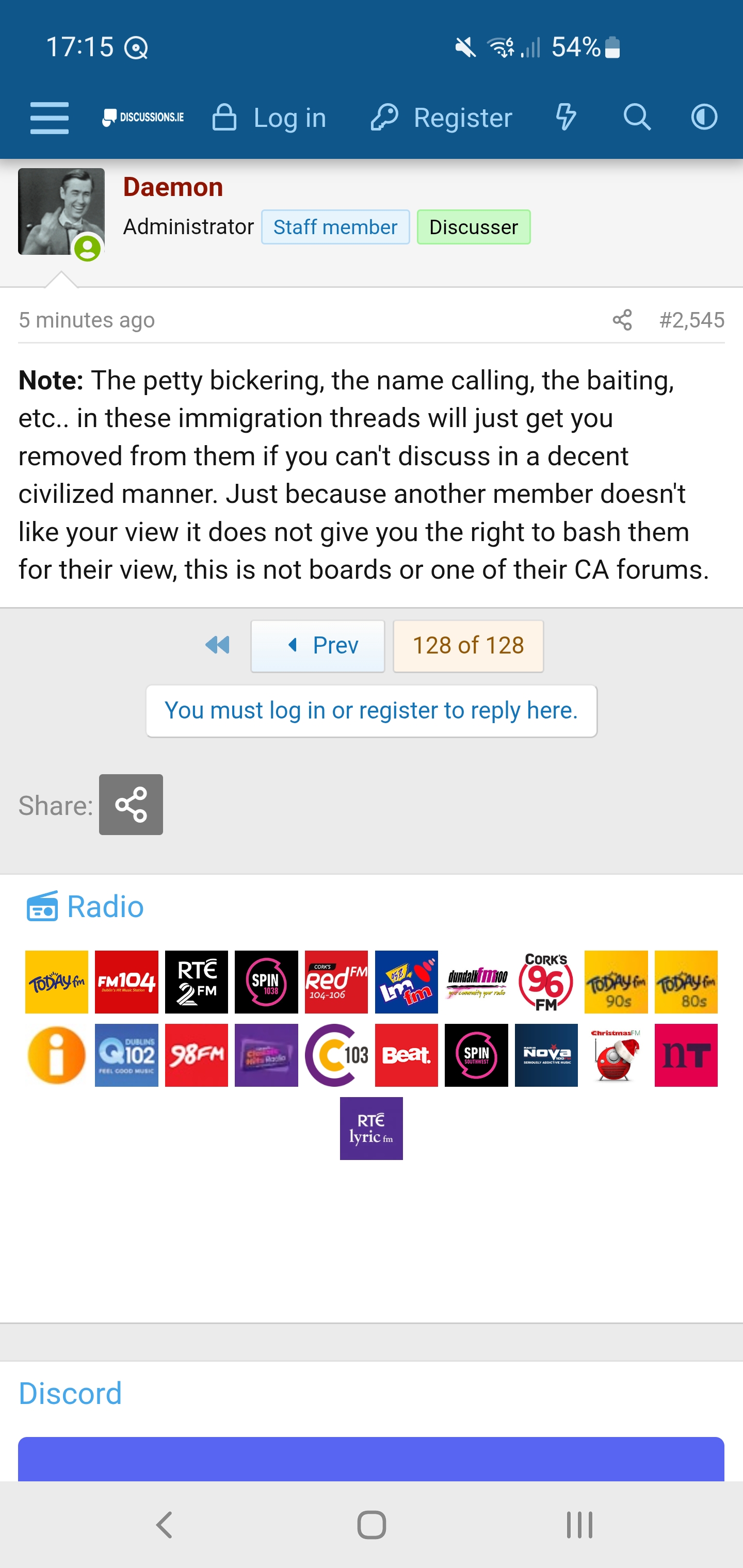The image size is (743, 1568).
Task: Tap the grey Share button
Action: [131, 805]
